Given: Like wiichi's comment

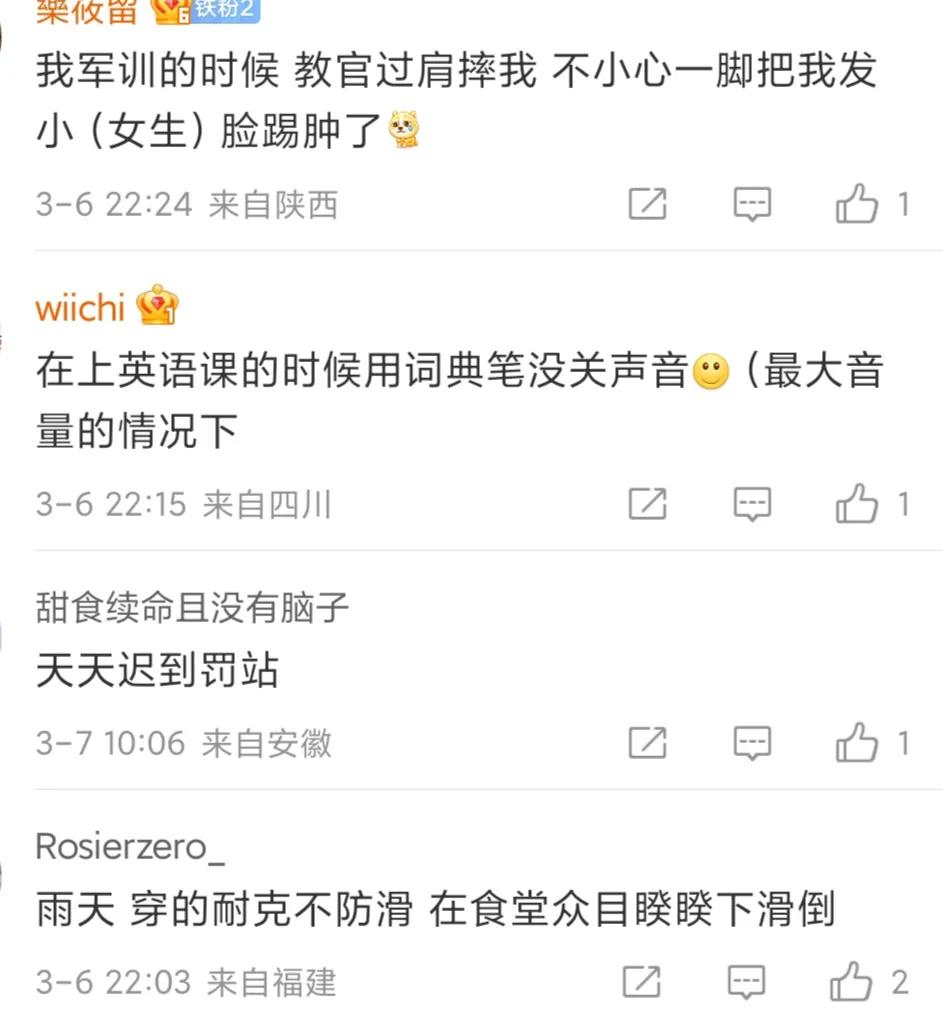Looking at the screenshot, I should click(855, 504).
